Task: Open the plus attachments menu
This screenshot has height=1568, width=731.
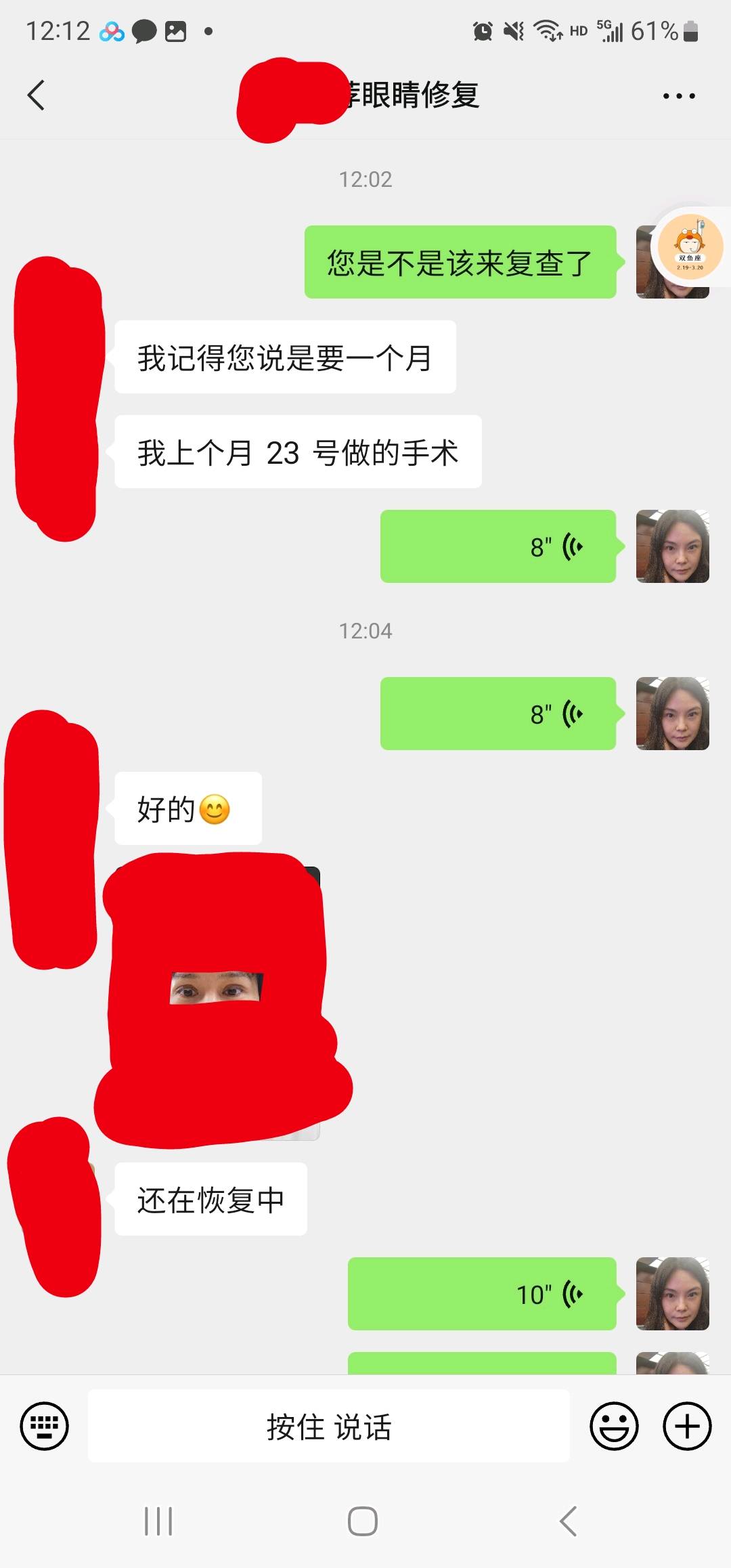Action: pos(686,1427)
